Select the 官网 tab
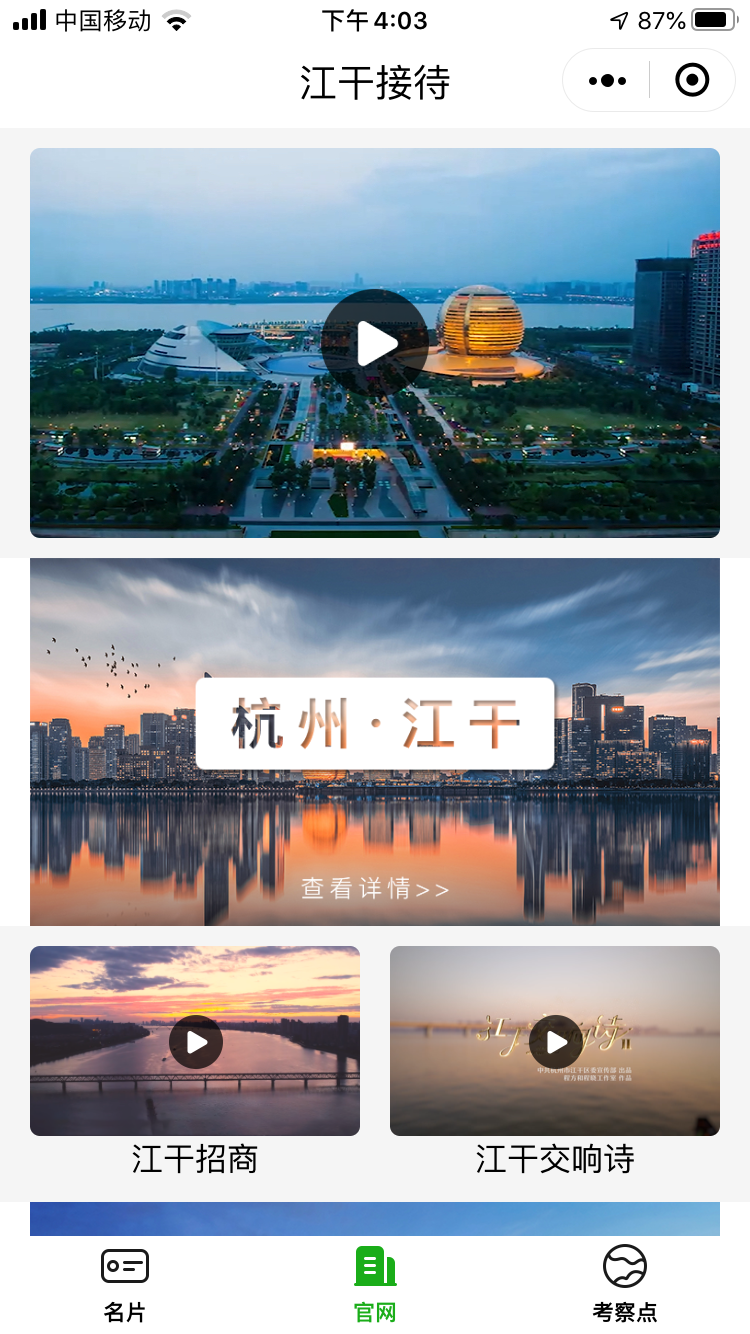The height and width of the screenshot is (1334, 750). click(x=375, y=1285)
